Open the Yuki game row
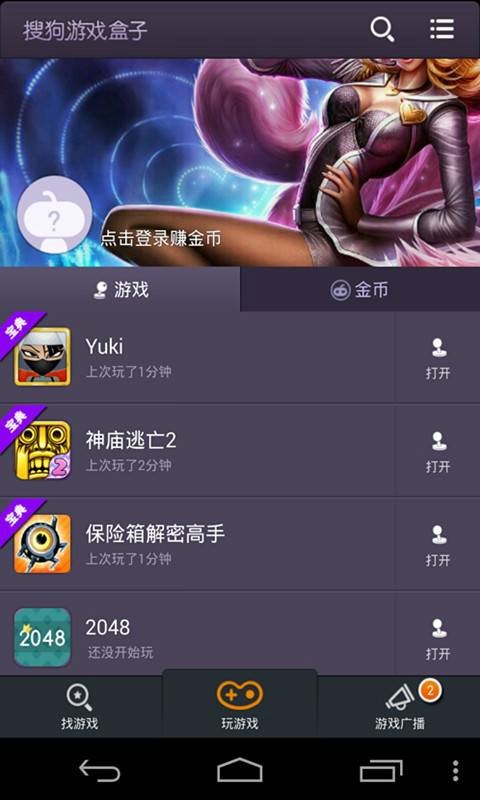The width and height of the screenshot is (480, 800). (x=197, y=357)
